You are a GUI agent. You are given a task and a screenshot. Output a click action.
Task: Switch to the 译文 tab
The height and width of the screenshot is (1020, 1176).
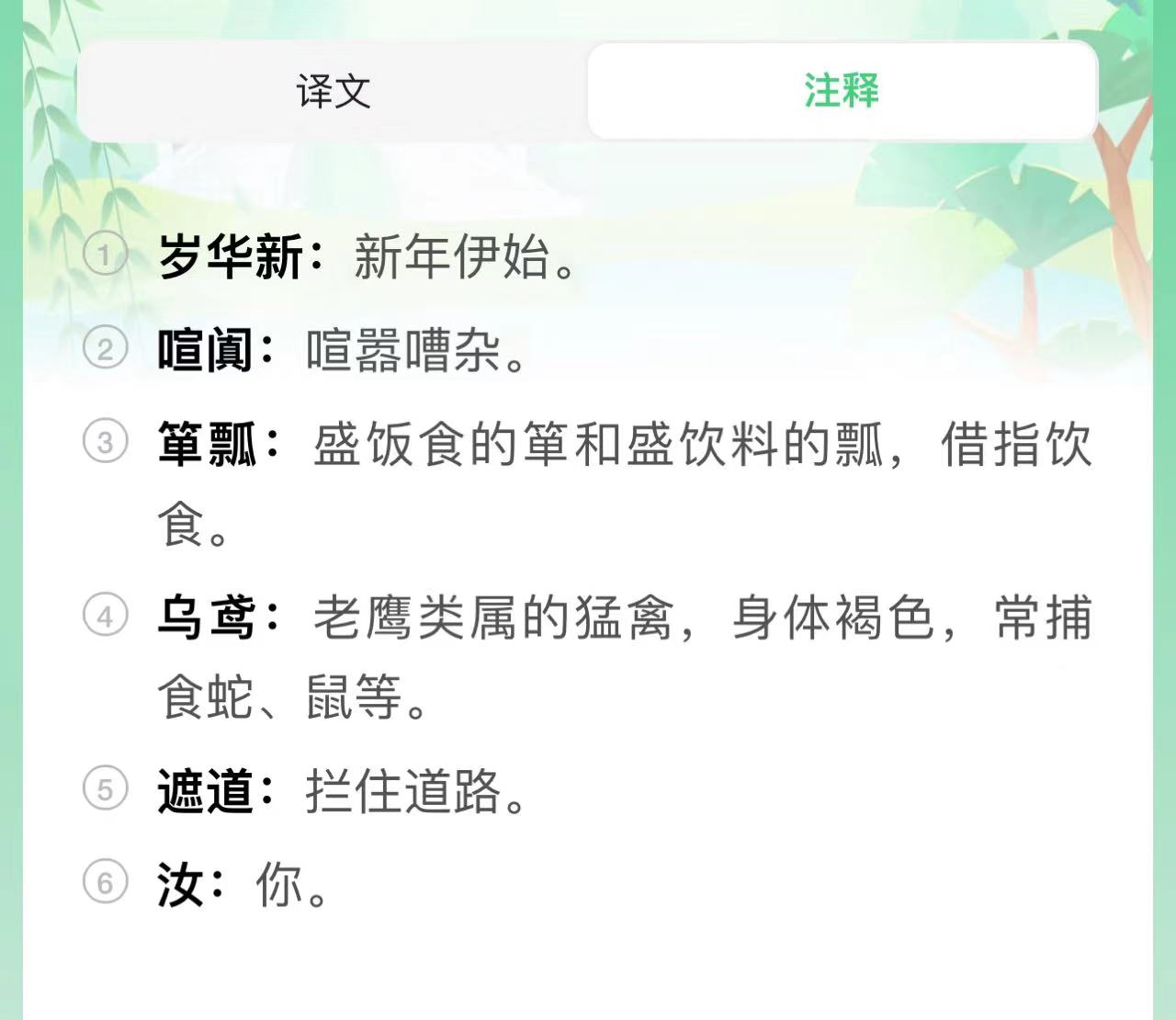333,91
